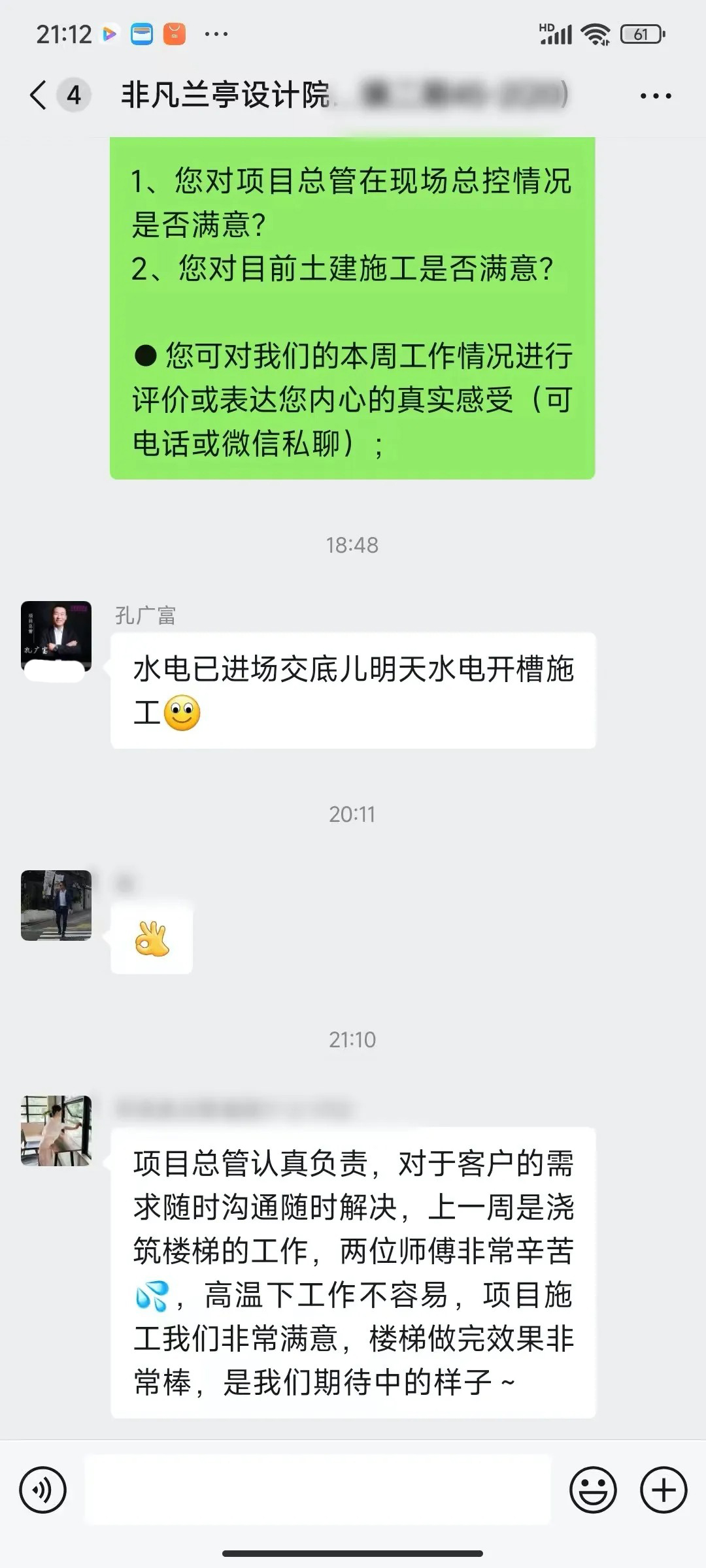
Task: Open 孔广富's profile avatar
Action: click(56, 636)
